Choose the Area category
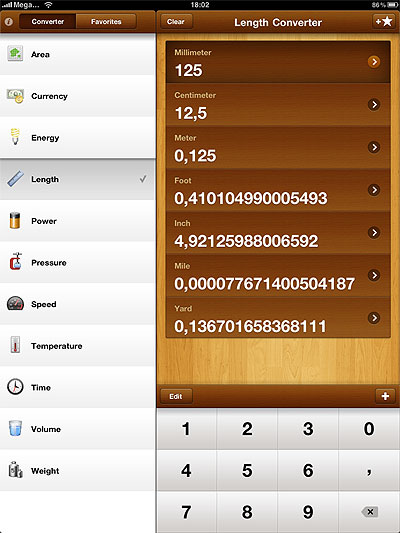The width and height of the screenshot is (400, 533). 77,54
